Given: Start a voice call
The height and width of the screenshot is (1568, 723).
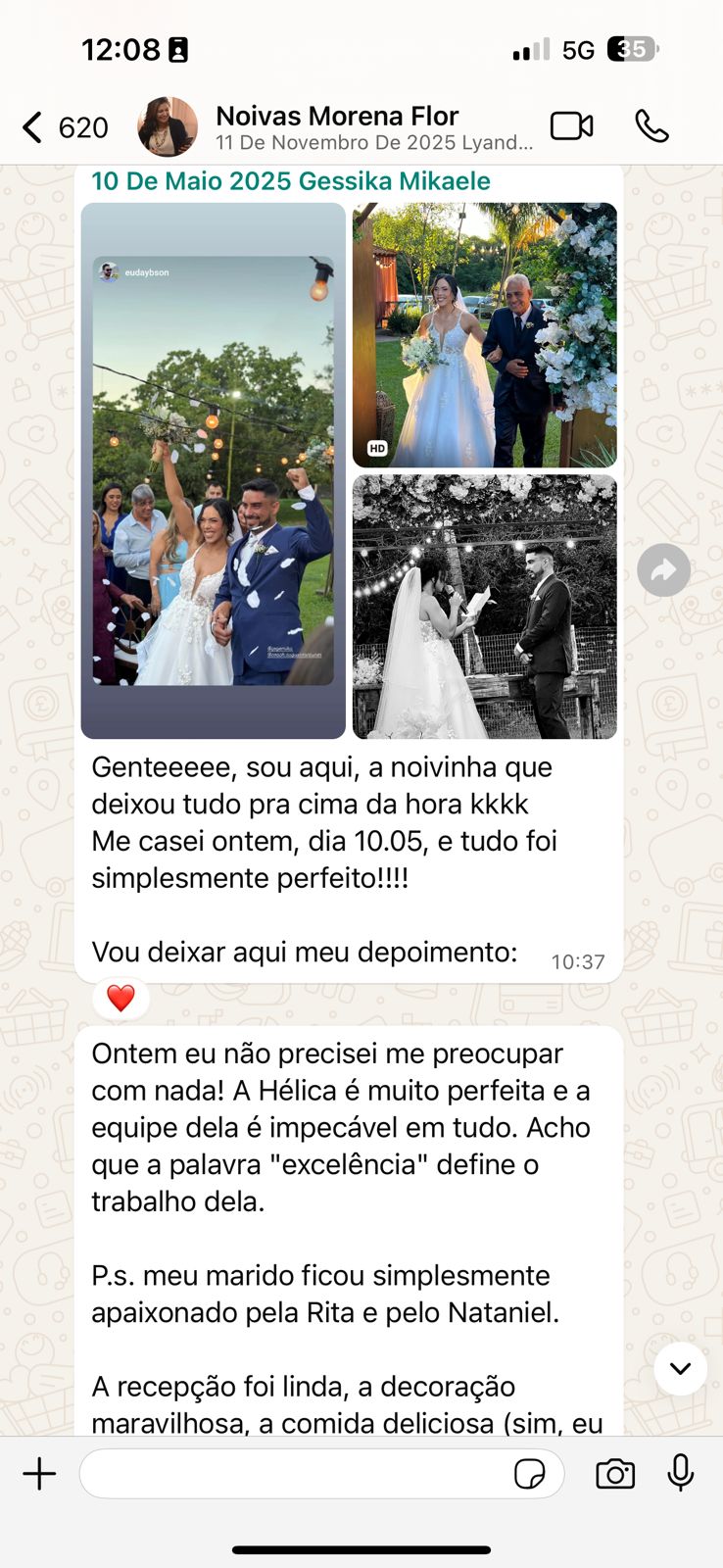Looking at the screenshot, I should 651,126.
